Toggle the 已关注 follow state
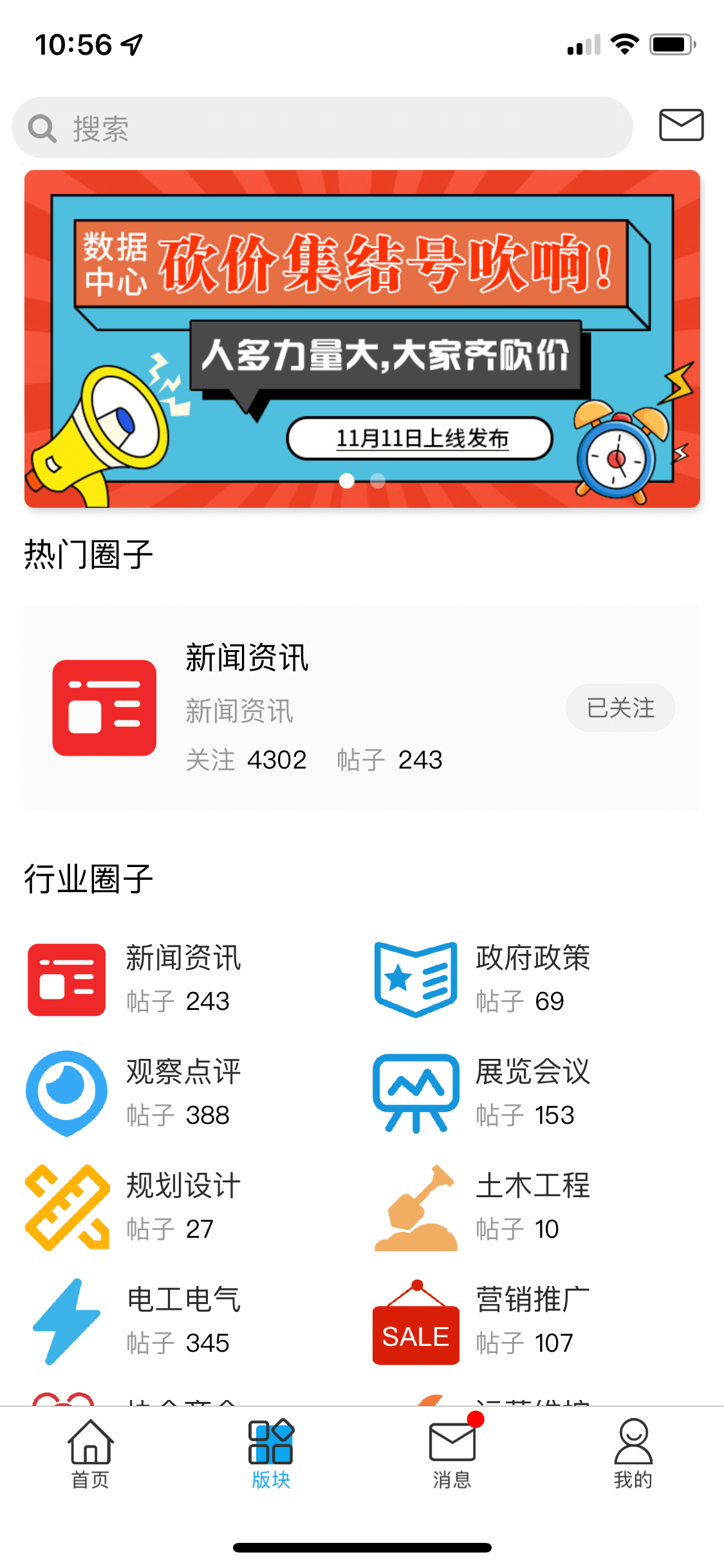This screenshot has width=724, height=1568. [620, 707]
